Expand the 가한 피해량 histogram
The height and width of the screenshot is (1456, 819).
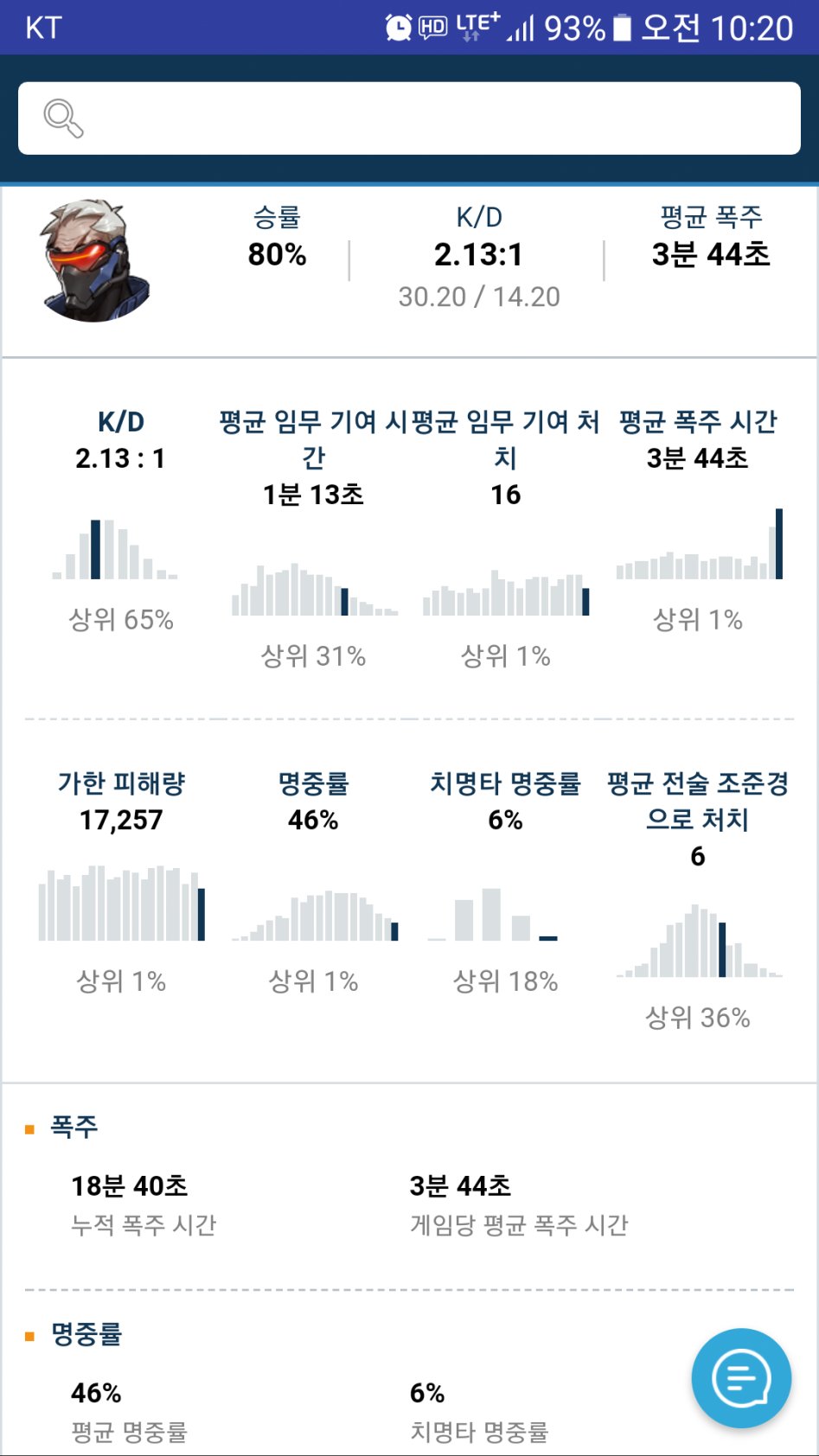pyautogui.click(x=121, y=908)
